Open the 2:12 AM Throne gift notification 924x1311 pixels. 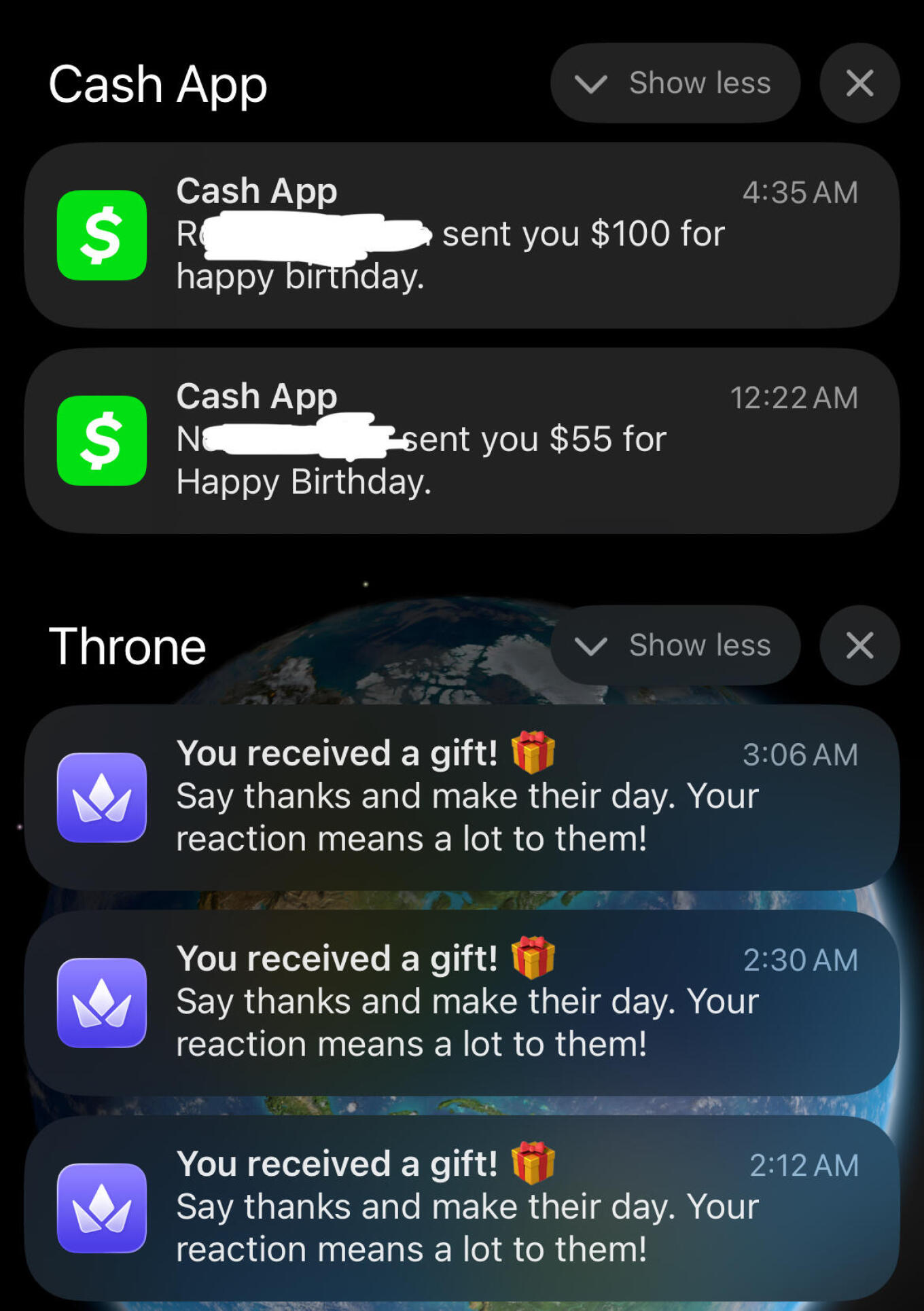462,1208
